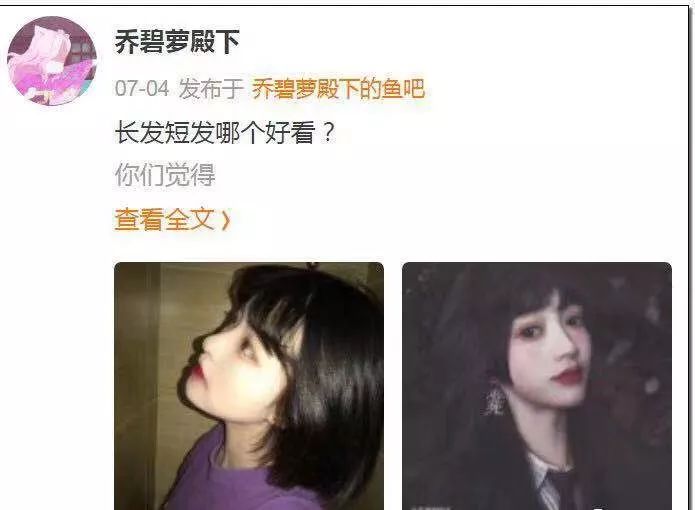Open the long-hair photo with necktie

tap(537, 386)
